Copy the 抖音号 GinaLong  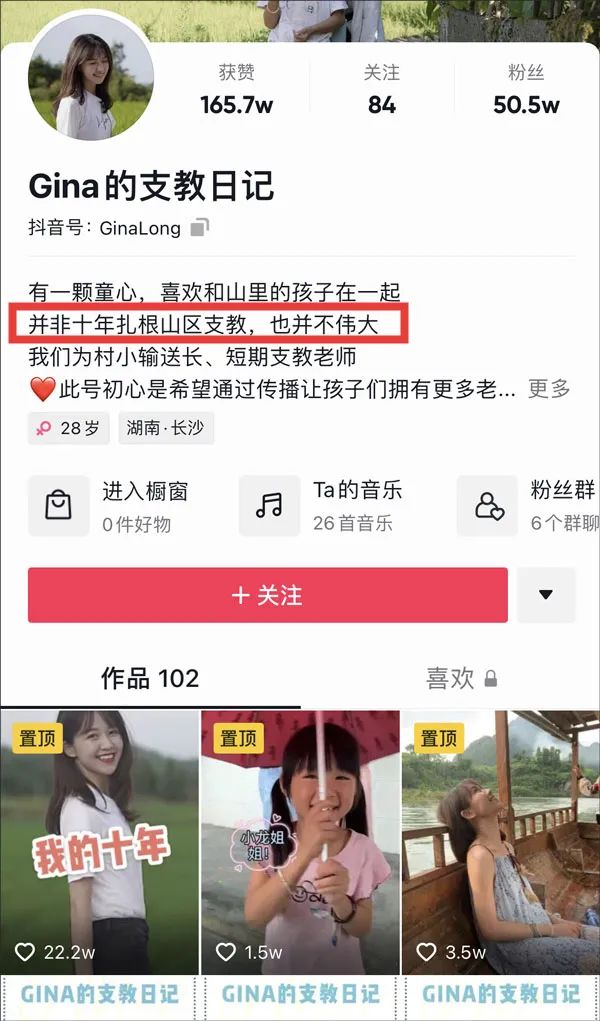199,228
